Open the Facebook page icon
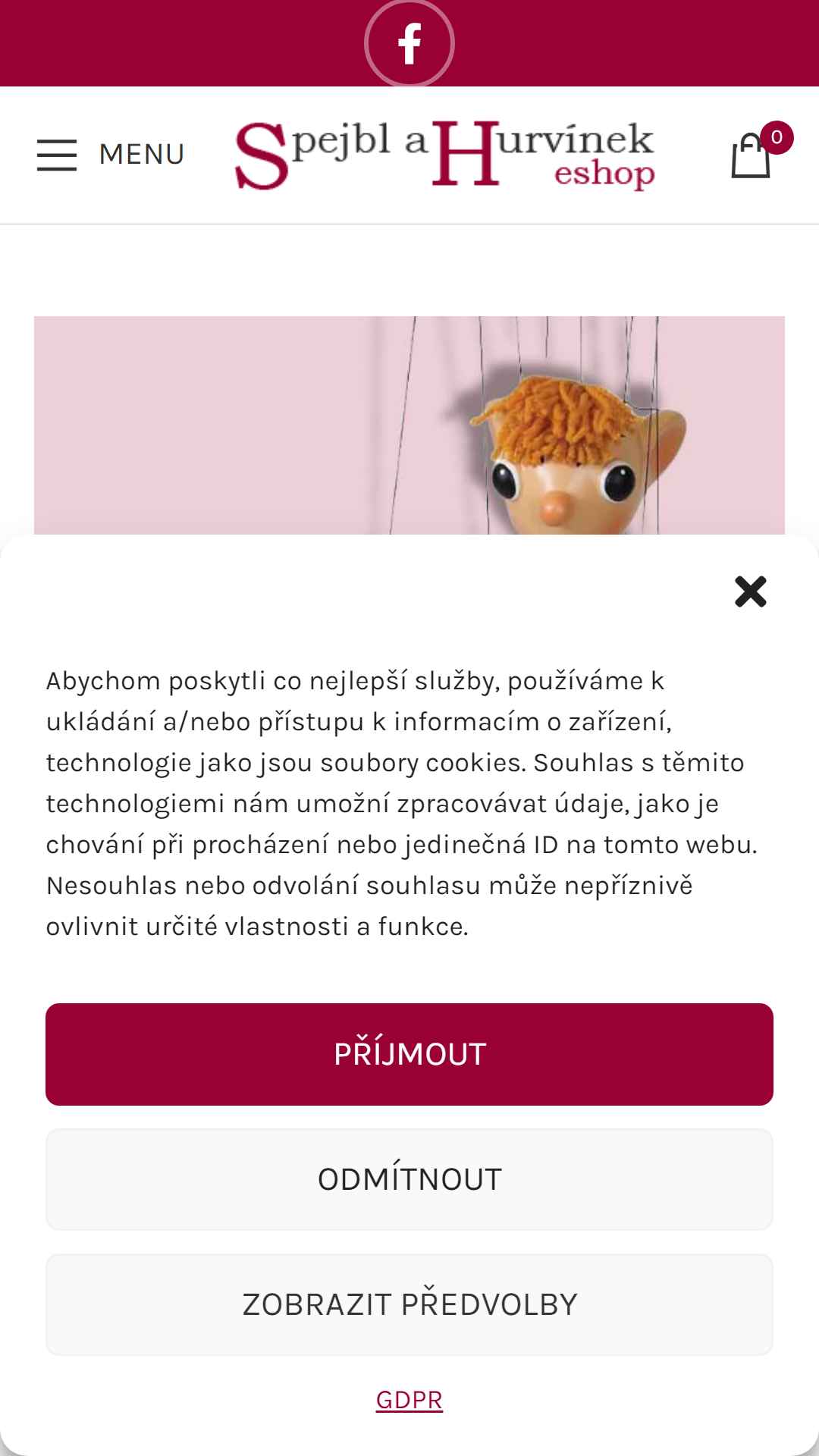 click(409, 43)
